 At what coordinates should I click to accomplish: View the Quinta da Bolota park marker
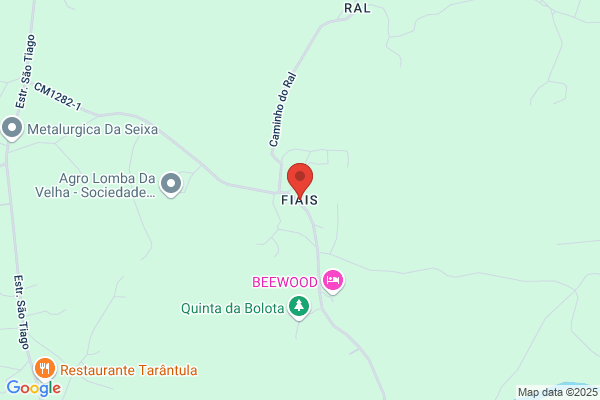[298, 307]
